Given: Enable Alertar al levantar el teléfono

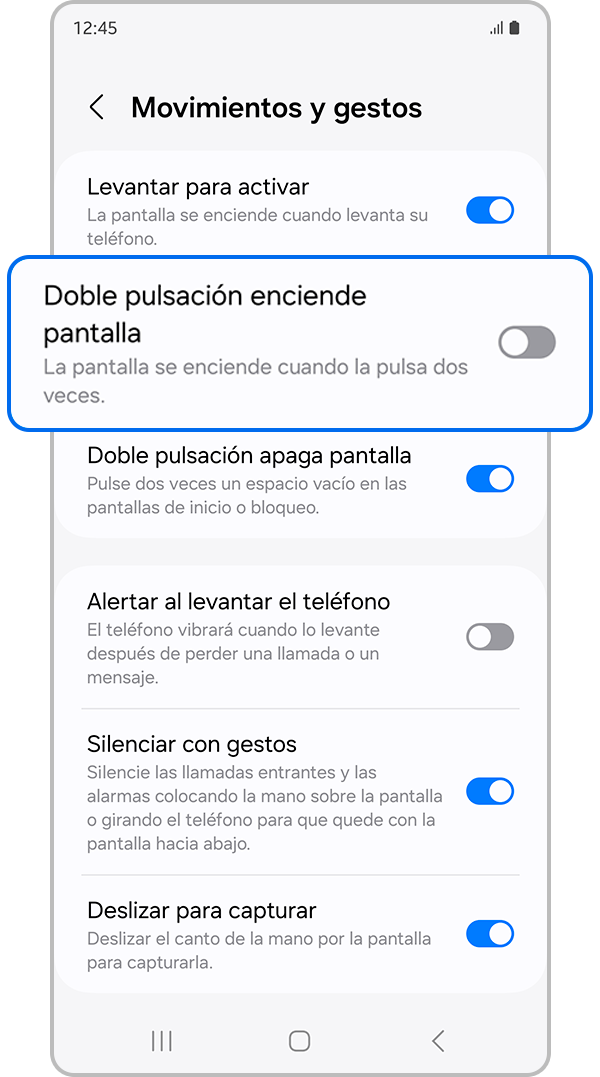Looking at the screenshot, I should point(490,637).
